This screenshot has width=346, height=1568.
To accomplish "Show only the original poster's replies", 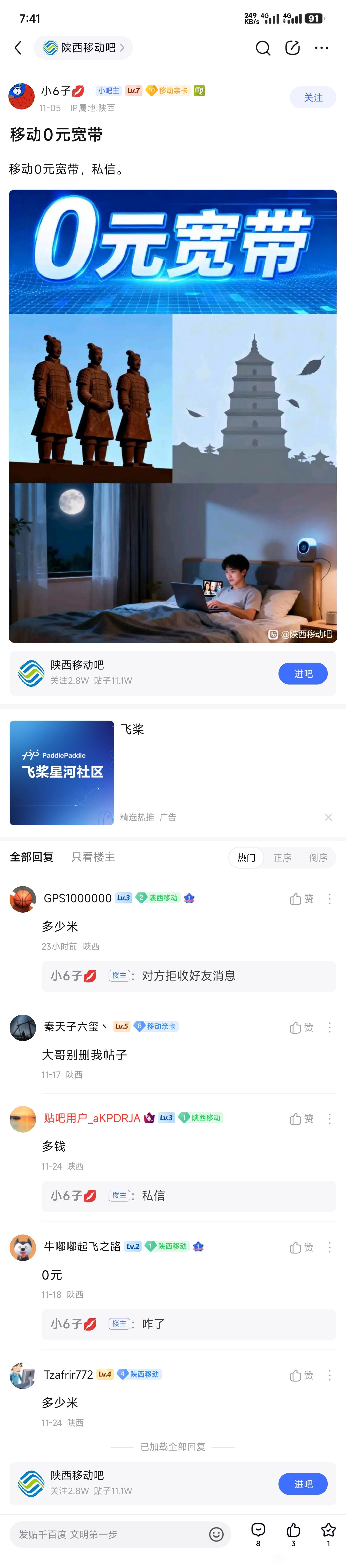I will coord(93,857).
